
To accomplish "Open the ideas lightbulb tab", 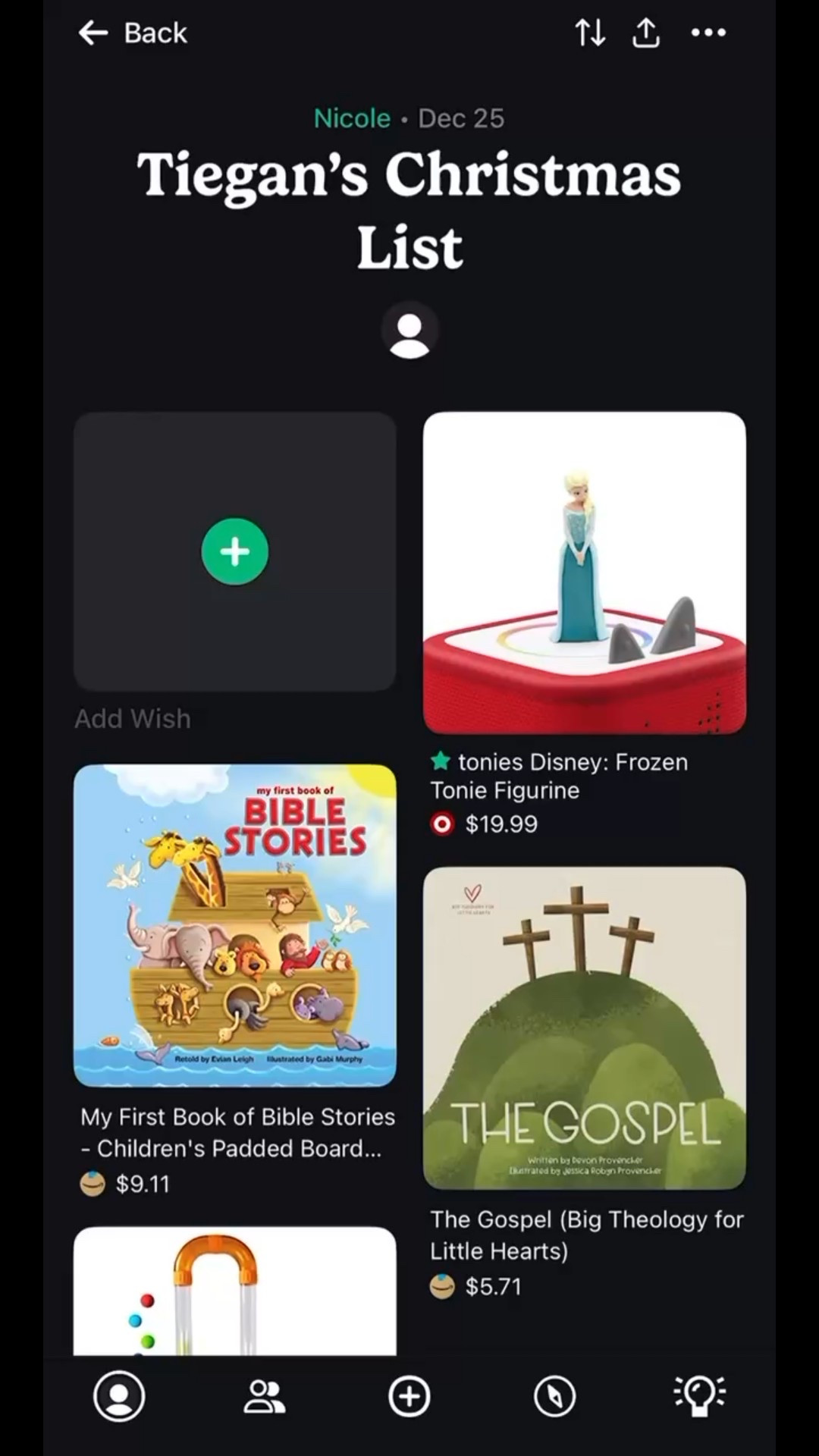I will 699,1396.
